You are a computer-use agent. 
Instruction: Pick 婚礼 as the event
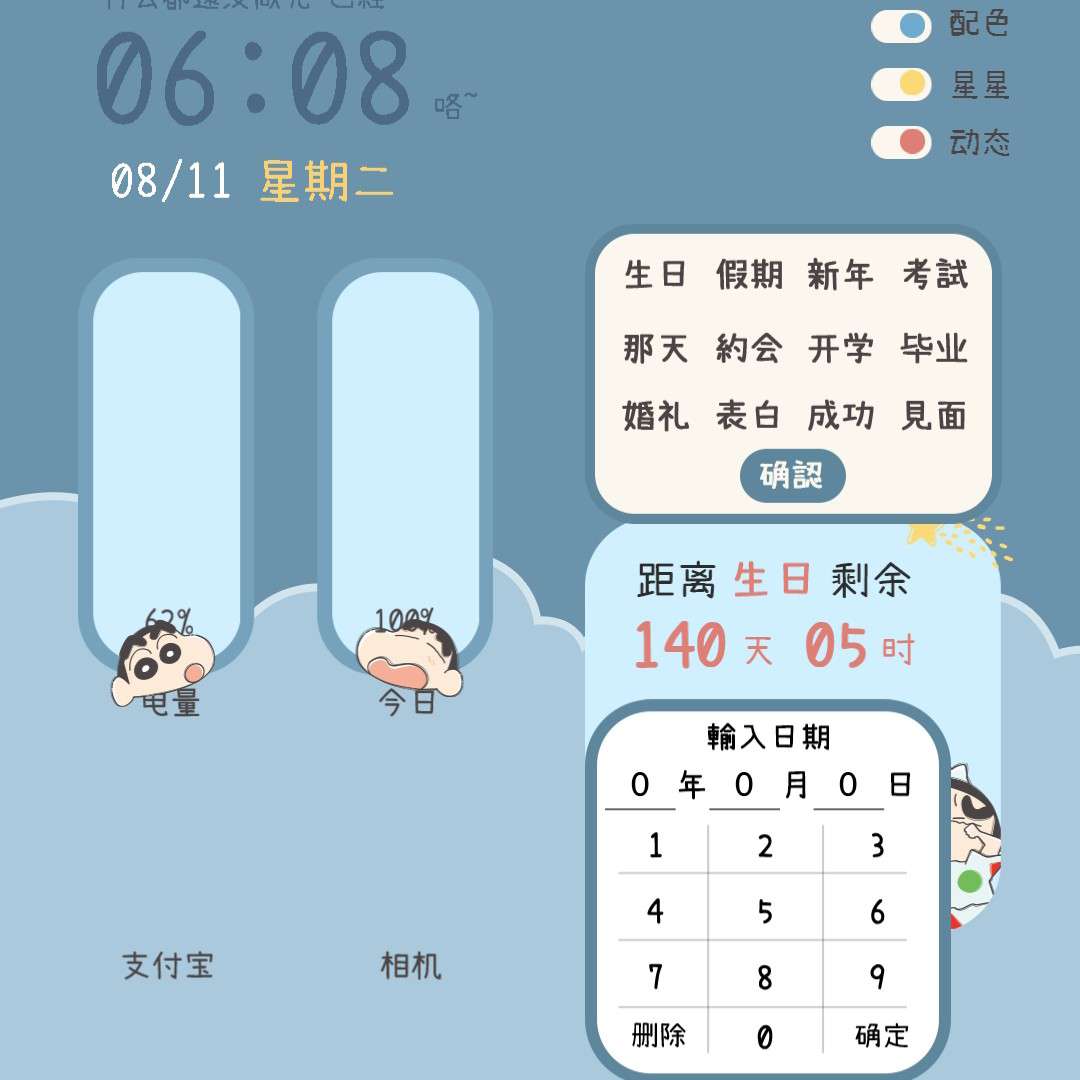click(656, 415)
